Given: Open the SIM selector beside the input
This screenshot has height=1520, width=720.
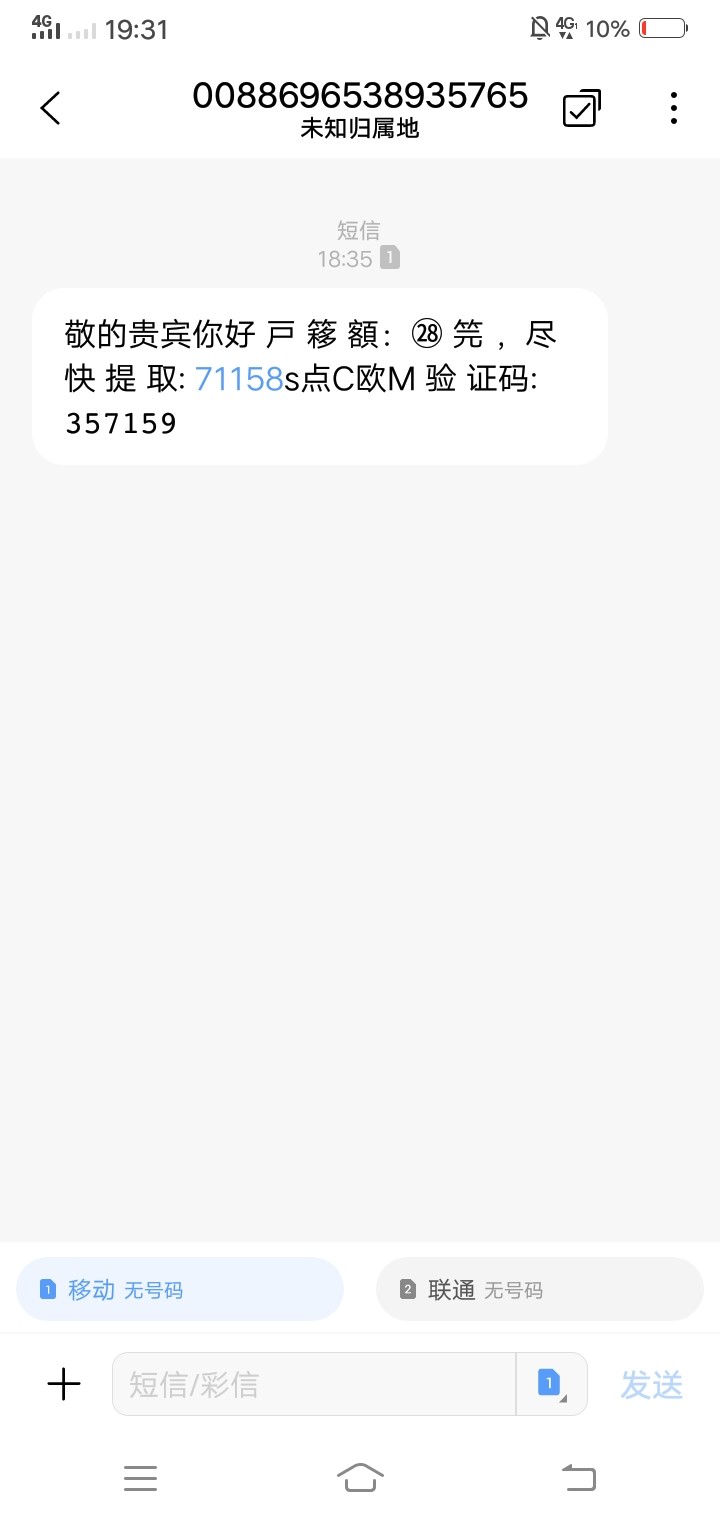Looking at the screenshot, I should coord(551,1384).
